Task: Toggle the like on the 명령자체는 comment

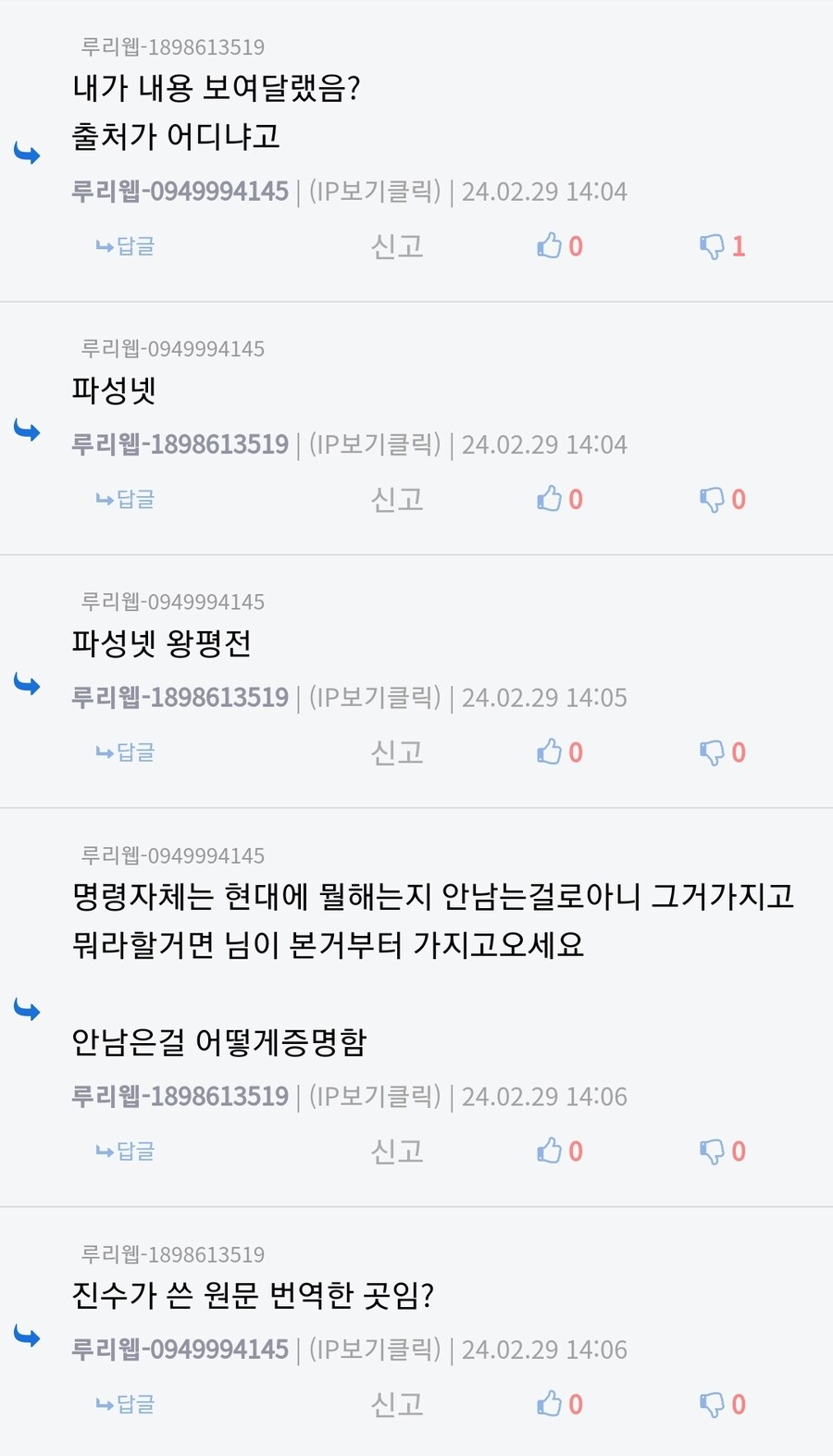Action: pos(552,1151)
